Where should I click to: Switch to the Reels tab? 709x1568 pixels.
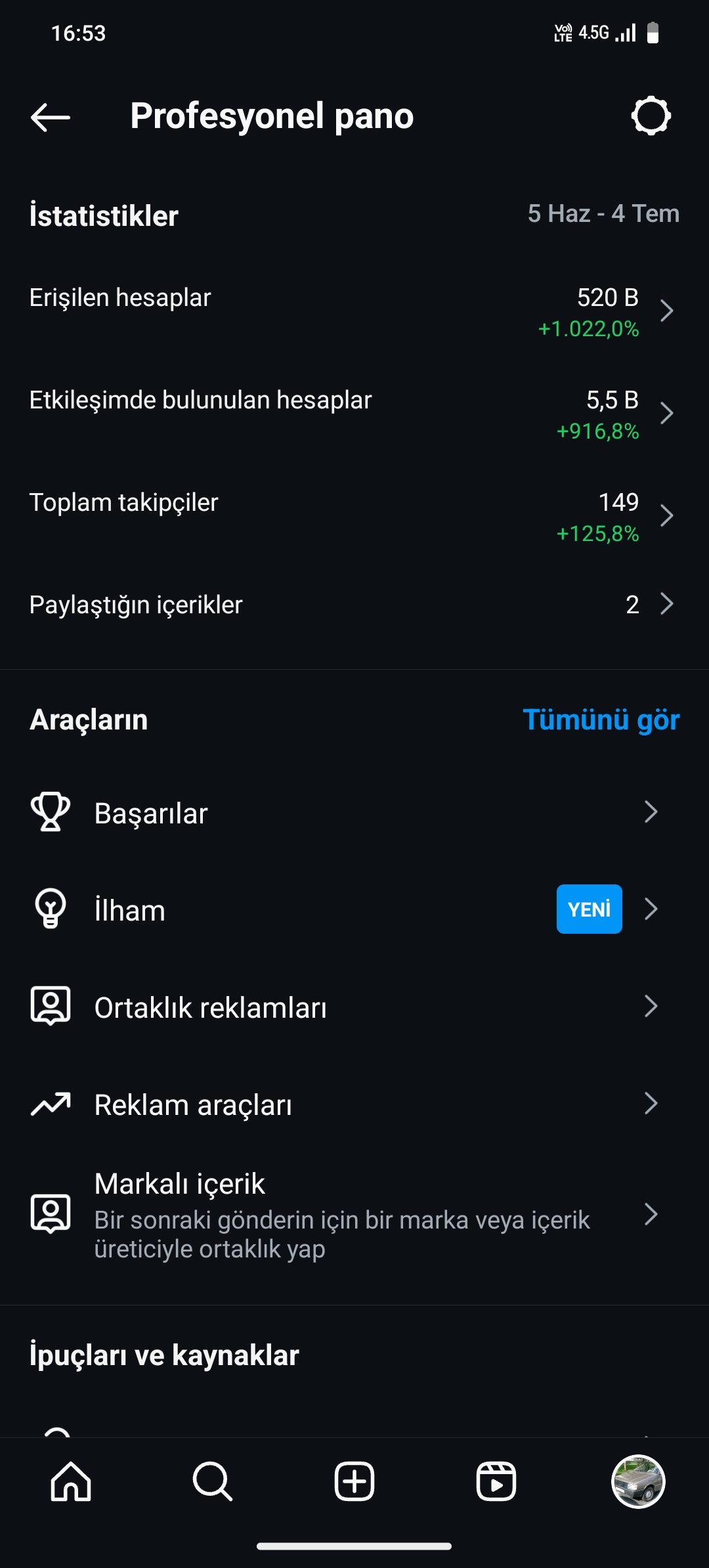(x=496, y=1482)
